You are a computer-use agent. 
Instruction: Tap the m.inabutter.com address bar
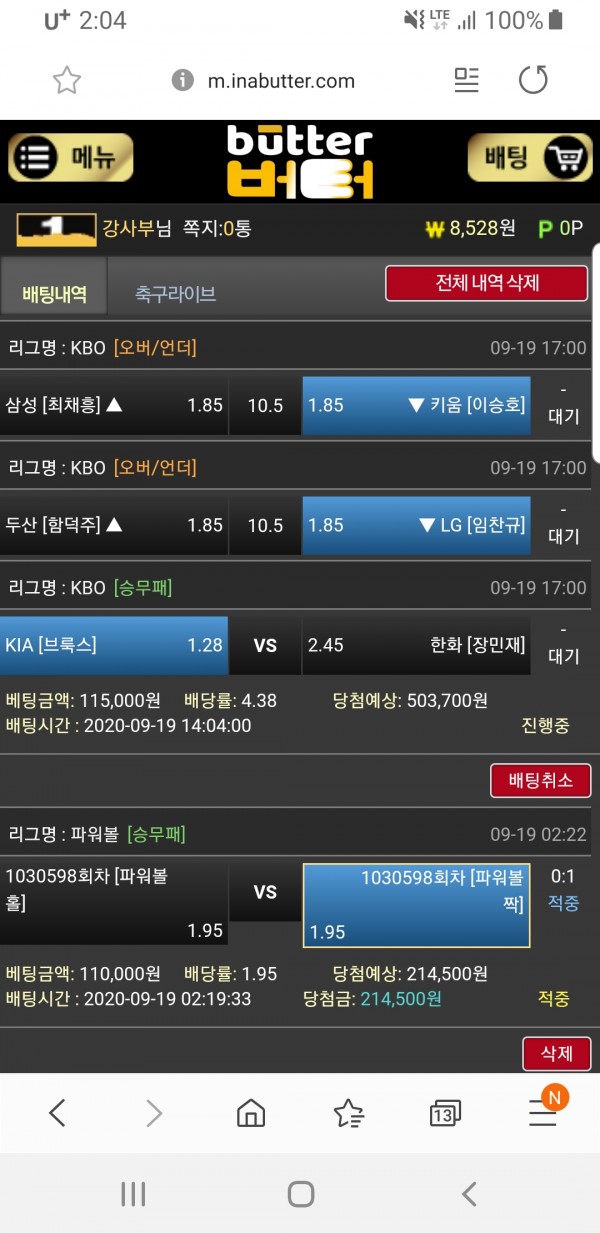pyautogui.click(x=280, y=81)
